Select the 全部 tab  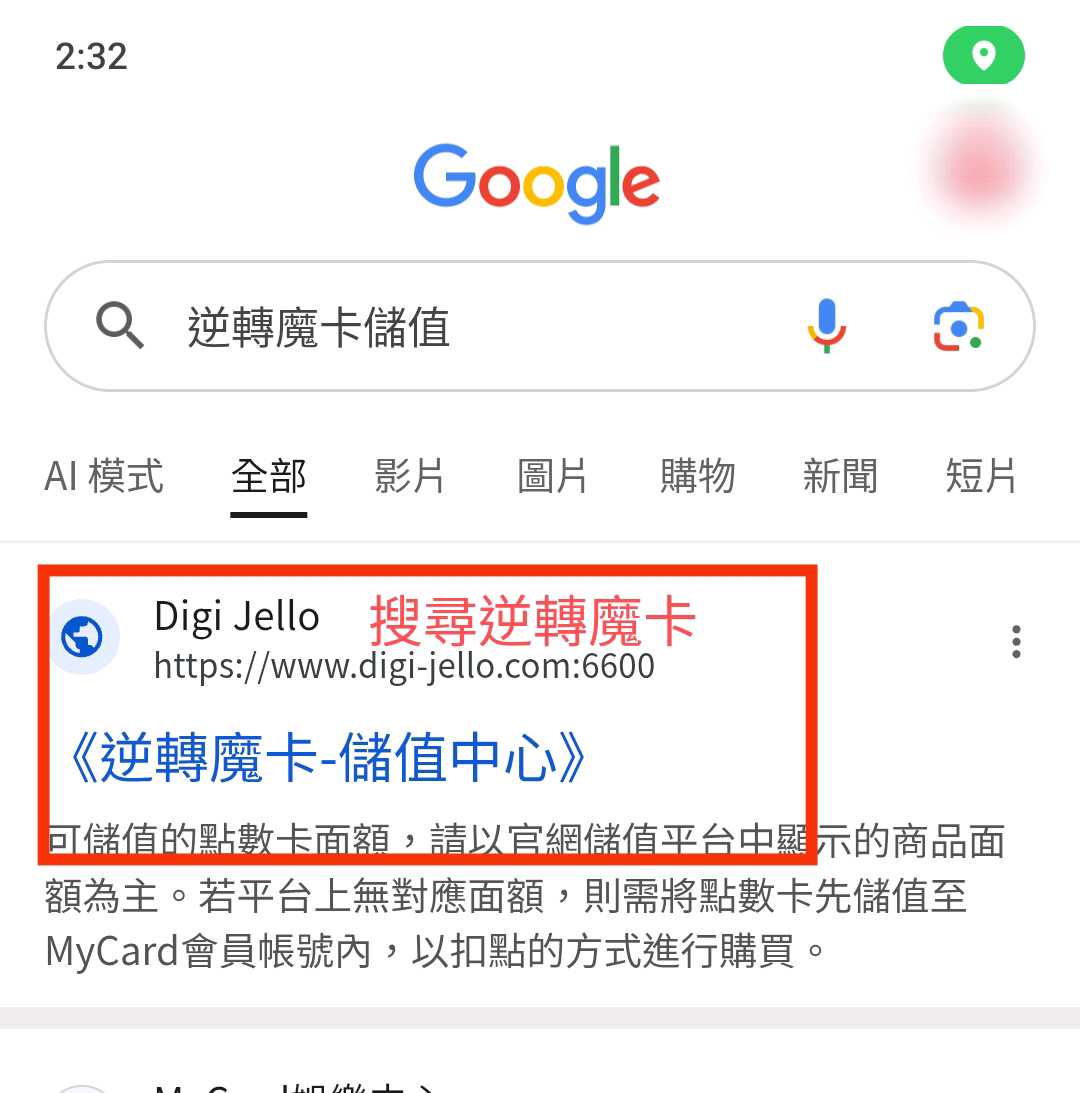tap(268, 476)
